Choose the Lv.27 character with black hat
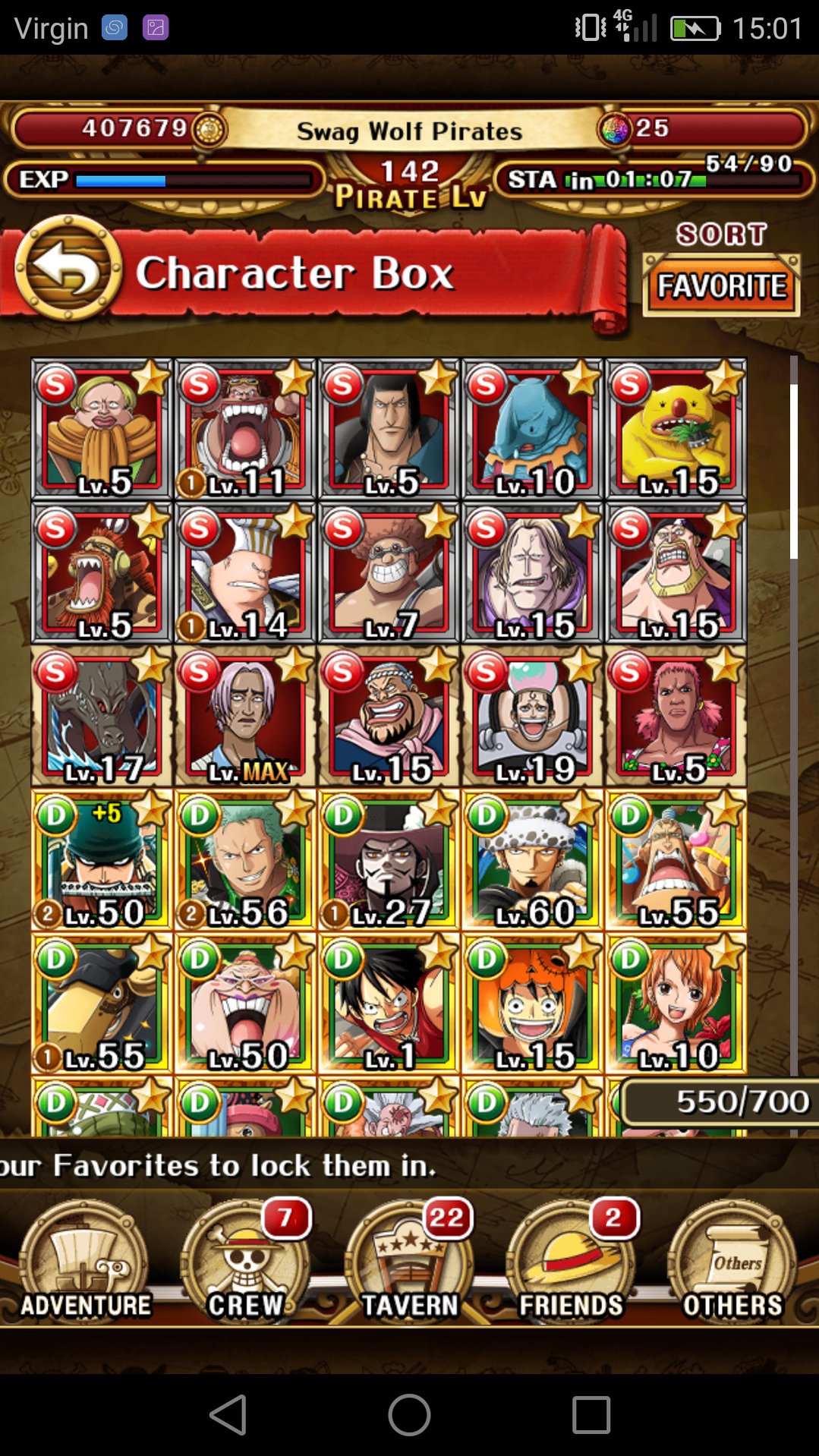The image size is (819, 1456). point(389,859)
